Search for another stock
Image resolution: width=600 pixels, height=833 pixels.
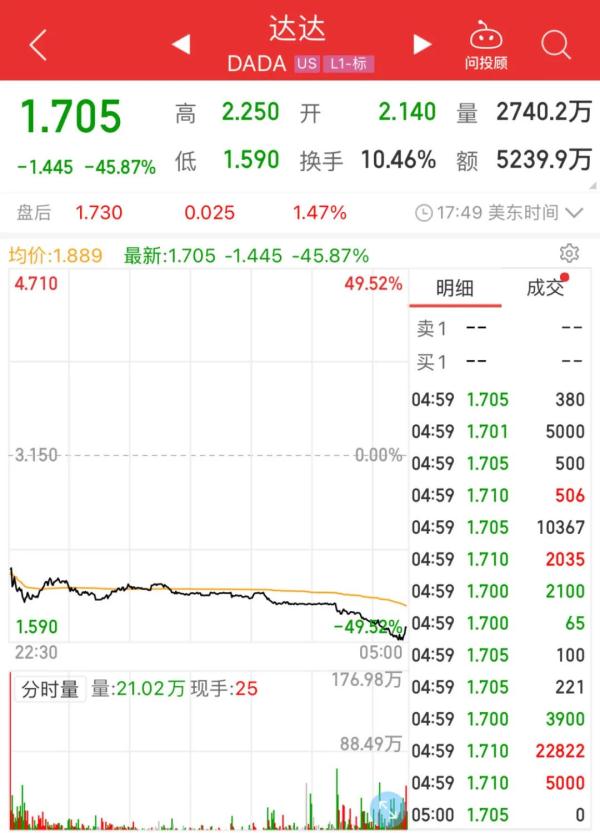pyautogui.click(x=555, y=45)
